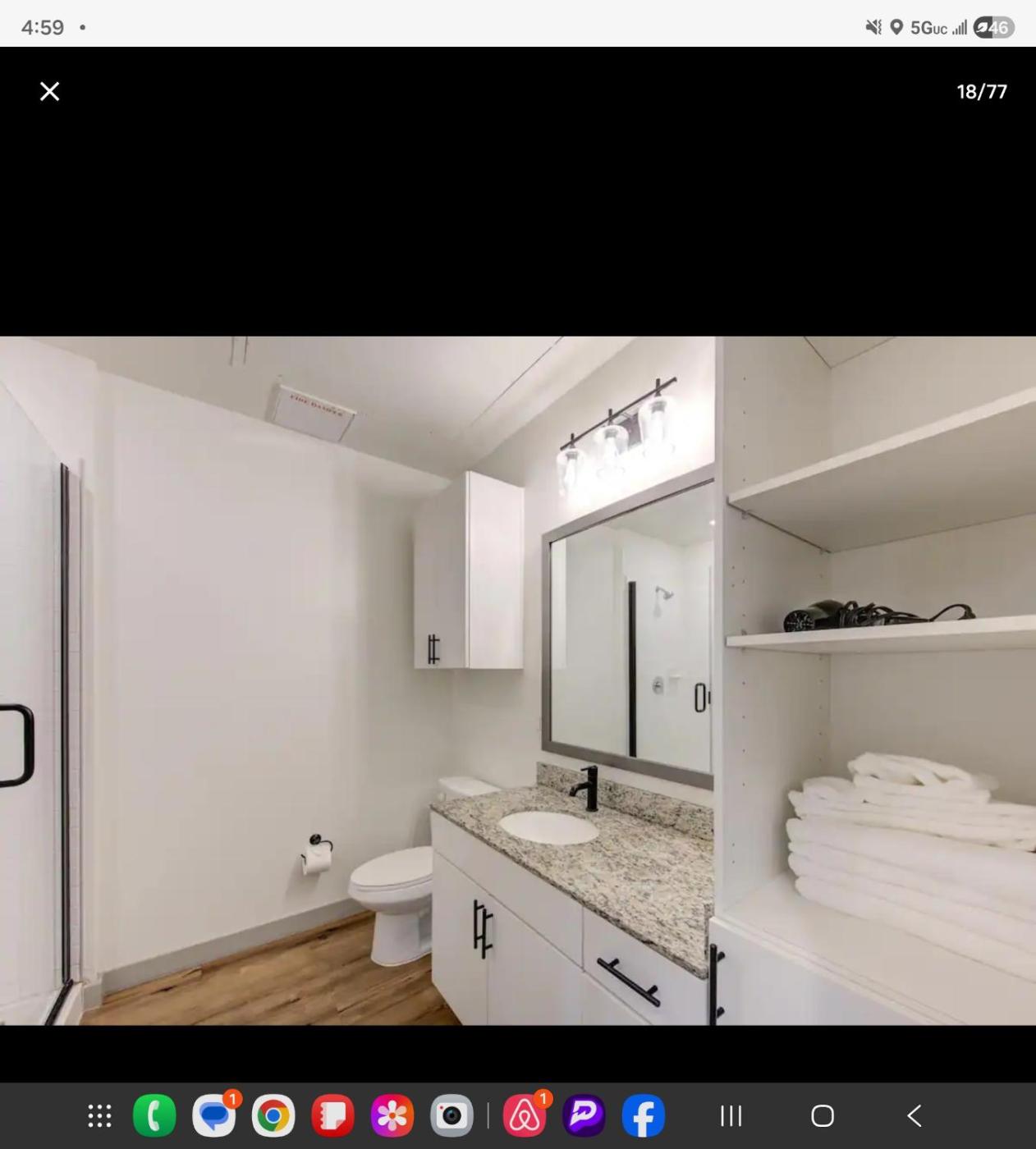Show recent apps
Screen dimensions: 1036x1149
[731, 1115]
